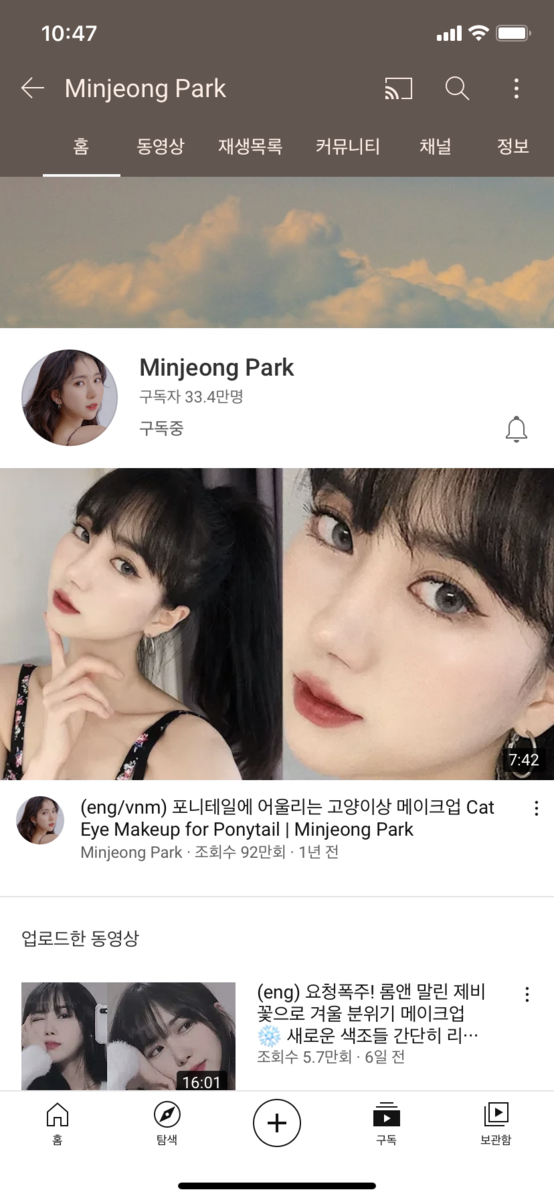This screenshot has width=554, height=1200.
Task: Play the Cat Eye Makeup for Ponytail video
Action: (x=277, y=624)
